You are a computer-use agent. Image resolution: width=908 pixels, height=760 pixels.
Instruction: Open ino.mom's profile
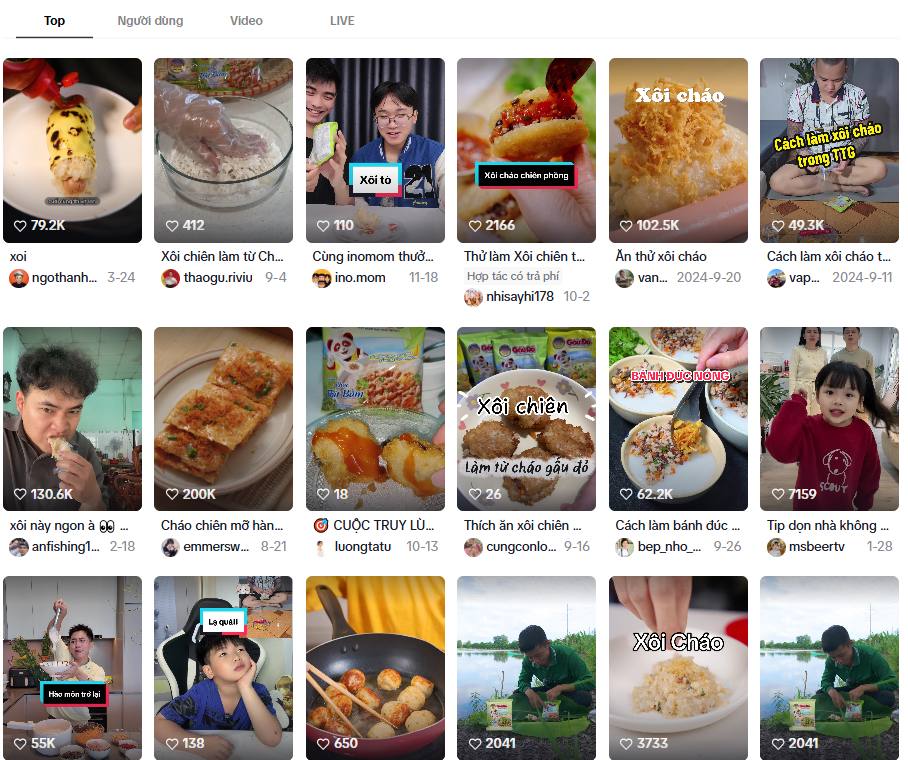359,278
